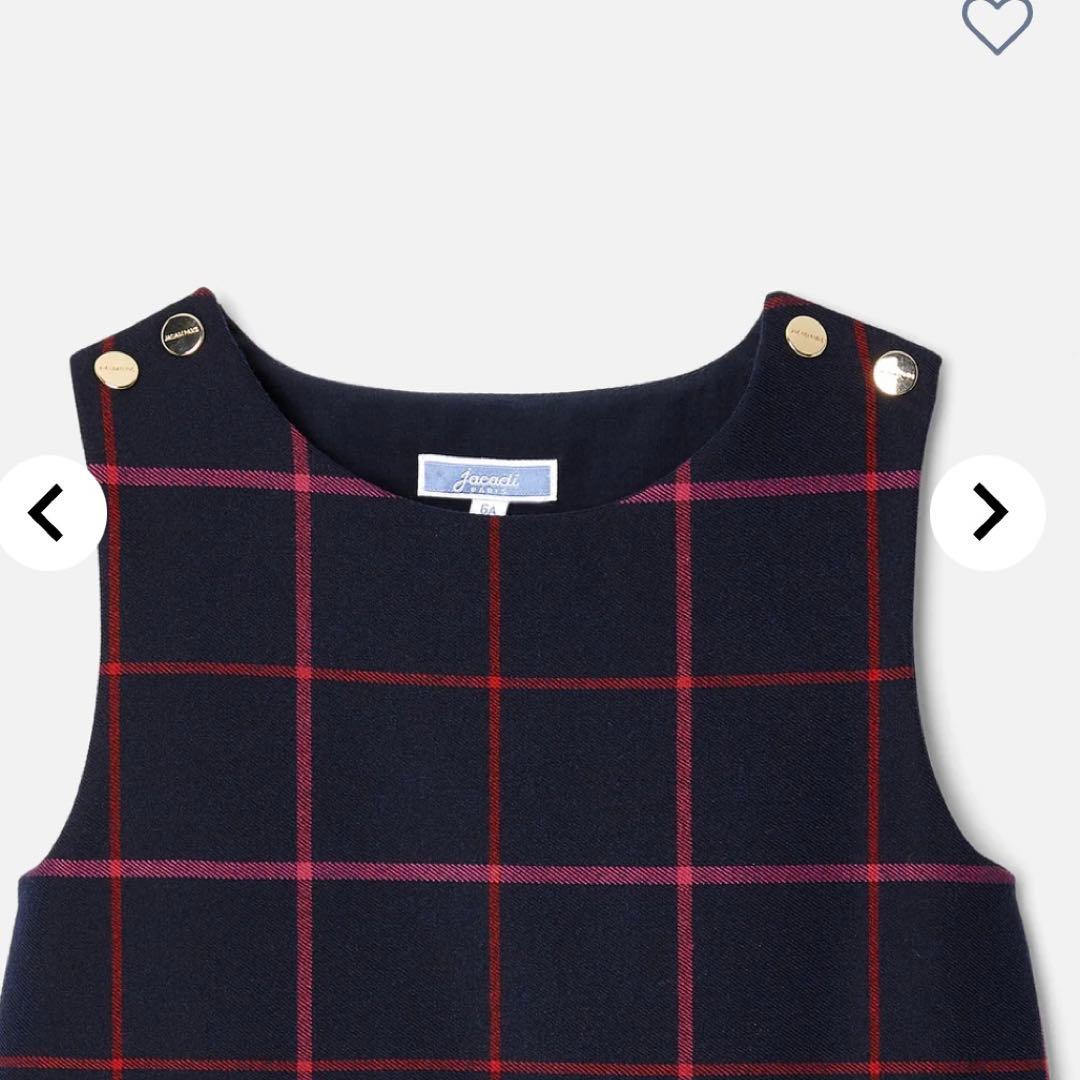This screenshot has height=1080, width=1080.
Task: Show the previous product photo
Action: tap(48, 512)
